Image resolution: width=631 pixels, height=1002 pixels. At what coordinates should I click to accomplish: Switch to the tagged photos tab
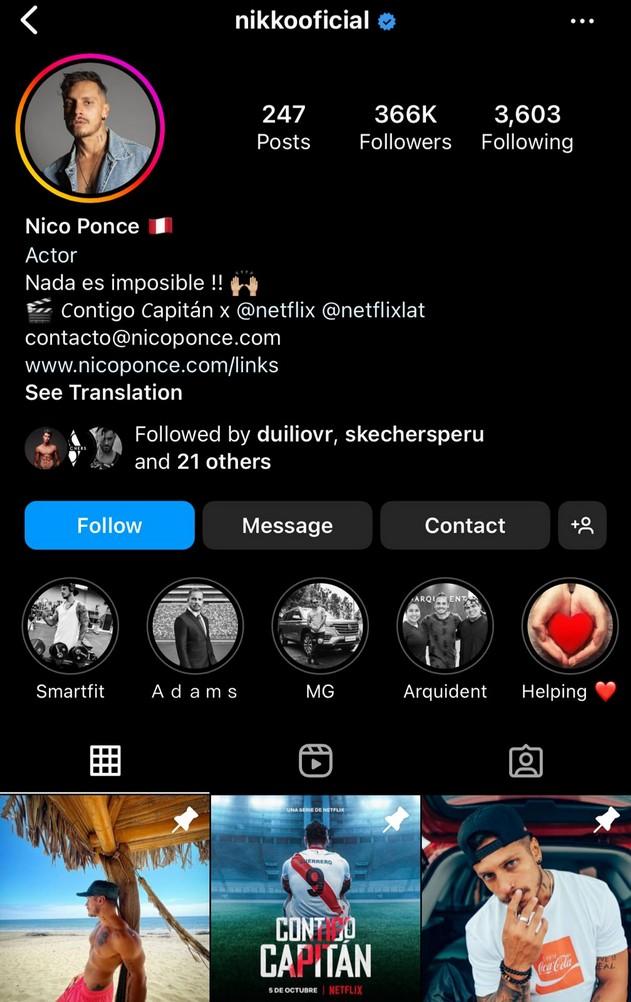(x=525, y=762)
